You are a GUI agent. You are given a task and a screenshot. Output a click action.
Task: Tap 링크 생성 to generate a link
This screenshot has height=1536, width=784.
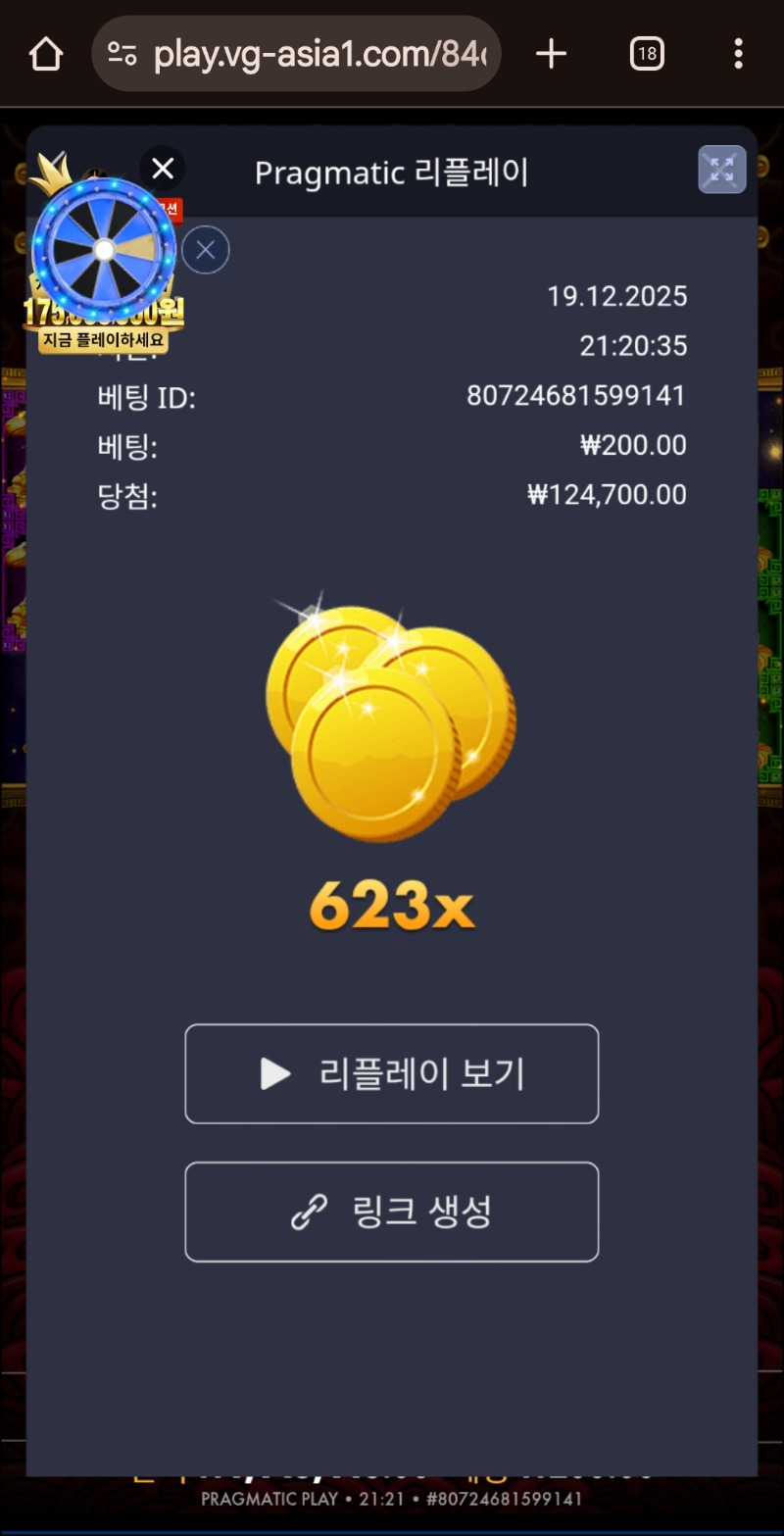coord(391,1213)
